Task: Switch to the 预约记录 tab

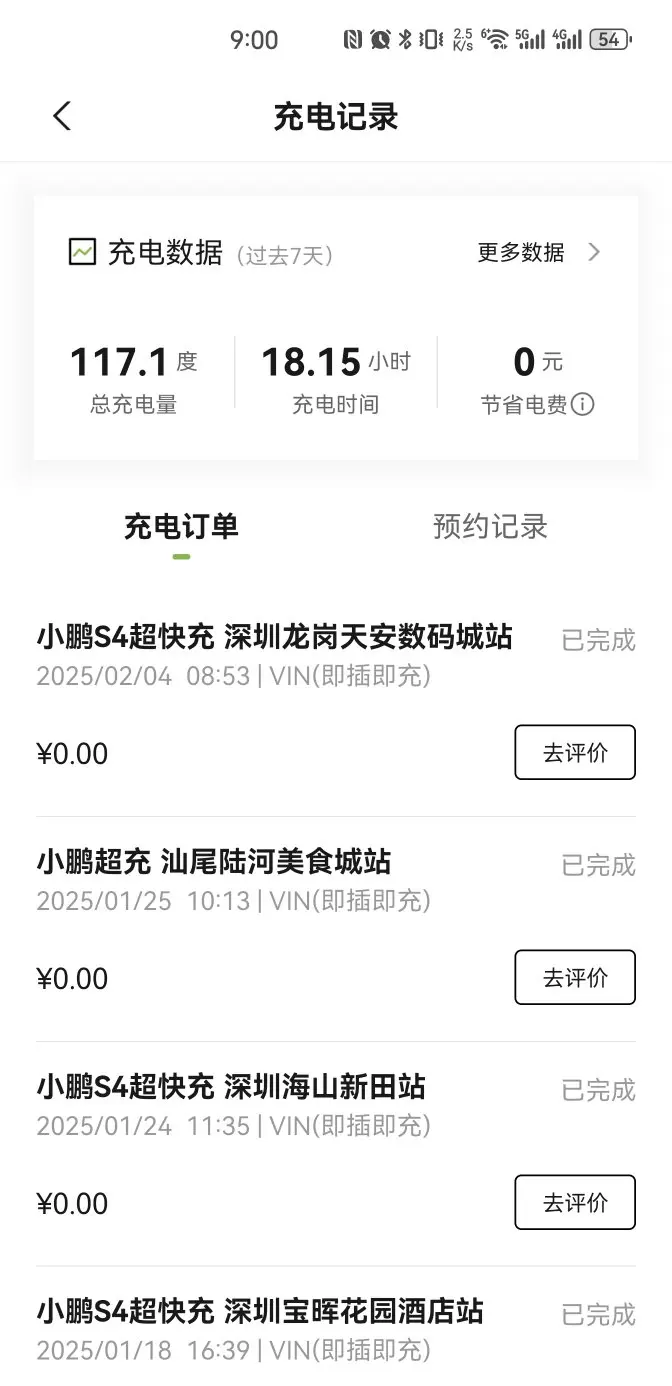Action: 490,527
